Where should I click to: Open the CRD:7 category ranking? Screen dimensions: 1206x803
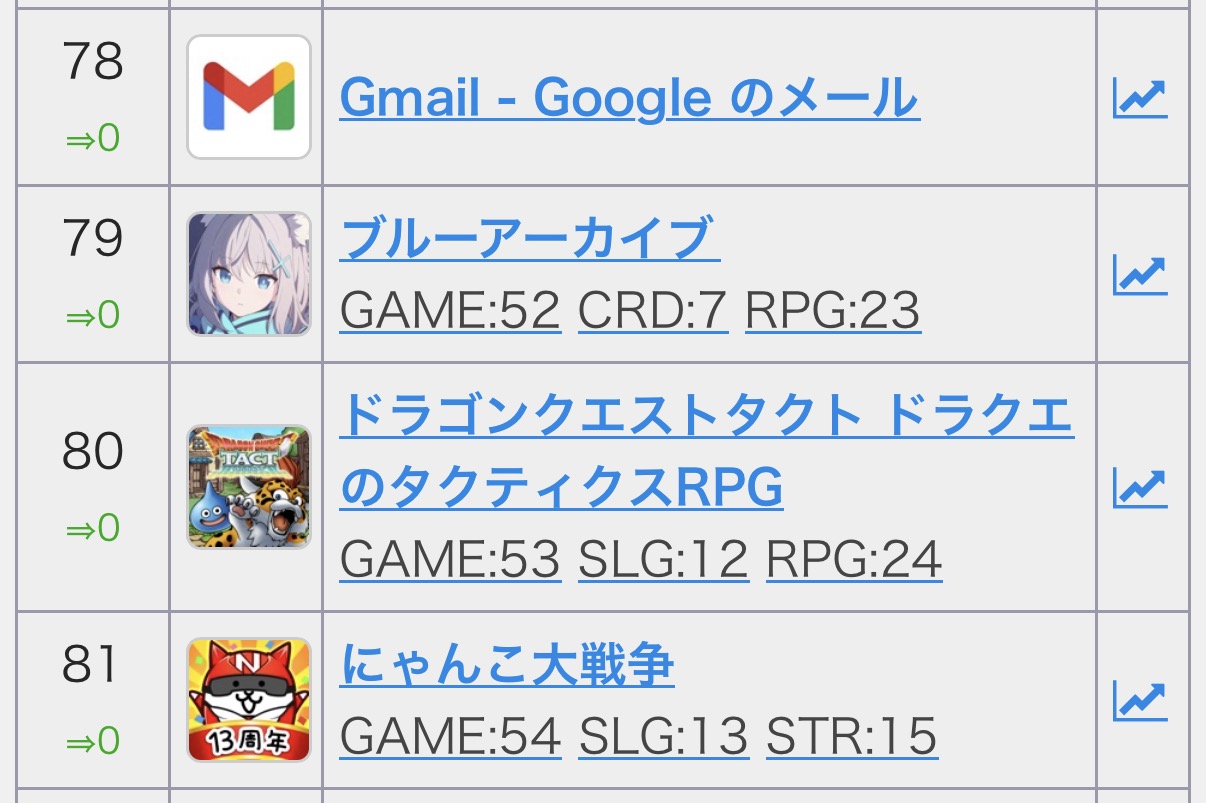(x=653, y=311)
